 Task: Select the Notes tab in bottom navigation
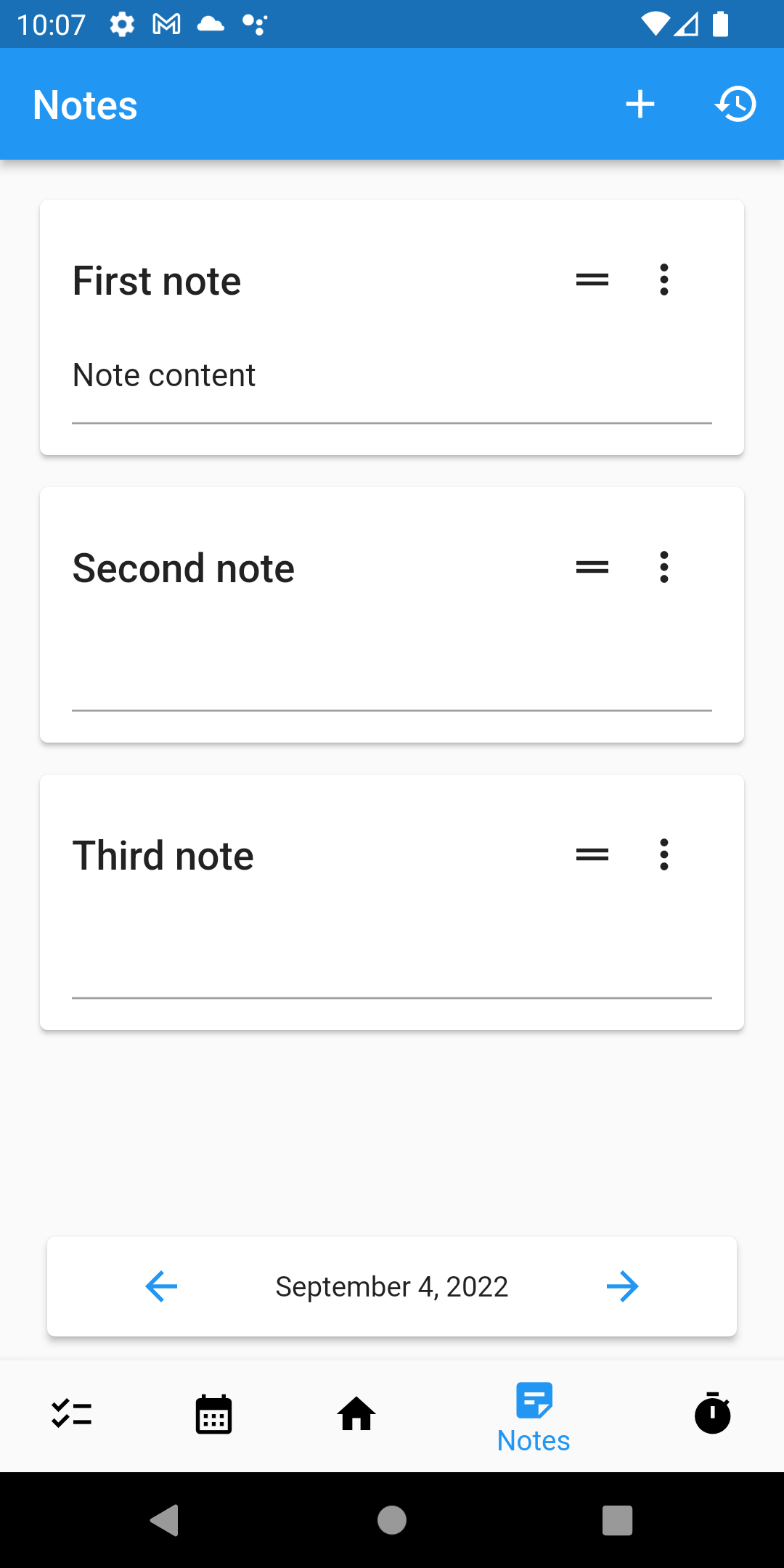pyautogui.click(x=534, y=1417)
